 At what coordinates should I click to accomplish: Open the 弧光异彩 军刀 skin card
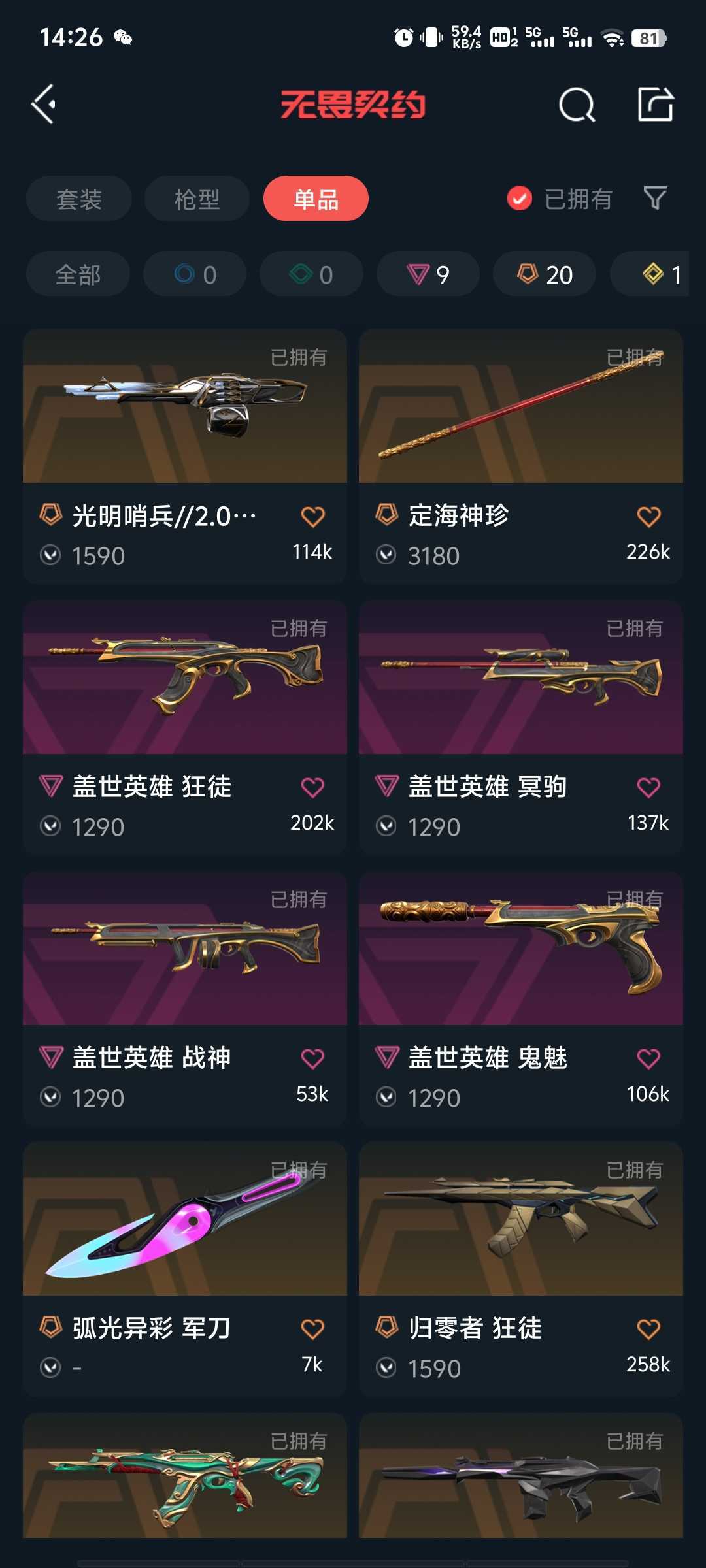click(185, 1269)
